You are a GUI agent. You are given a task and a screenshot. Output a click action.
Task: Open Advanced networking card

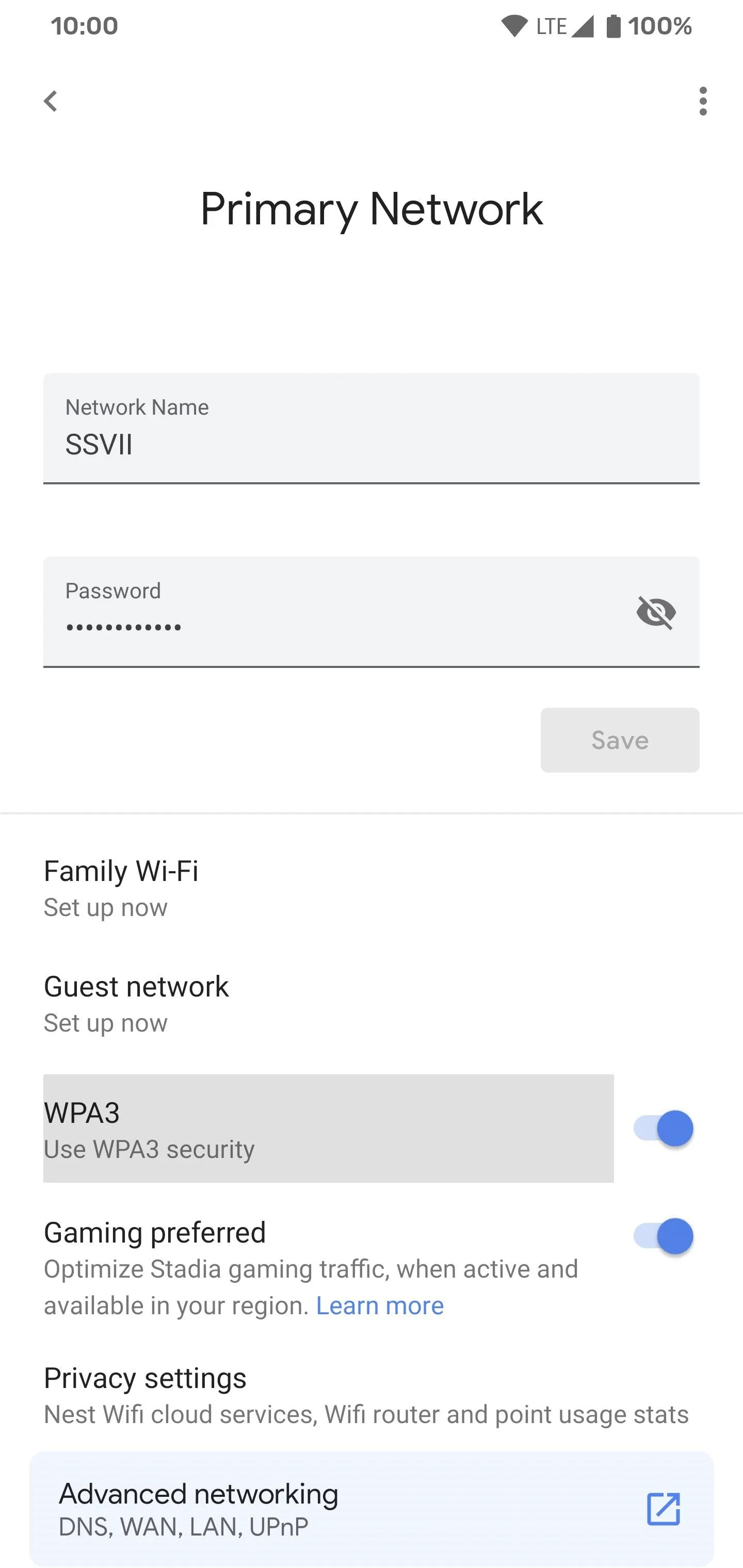pos(371,1508)
